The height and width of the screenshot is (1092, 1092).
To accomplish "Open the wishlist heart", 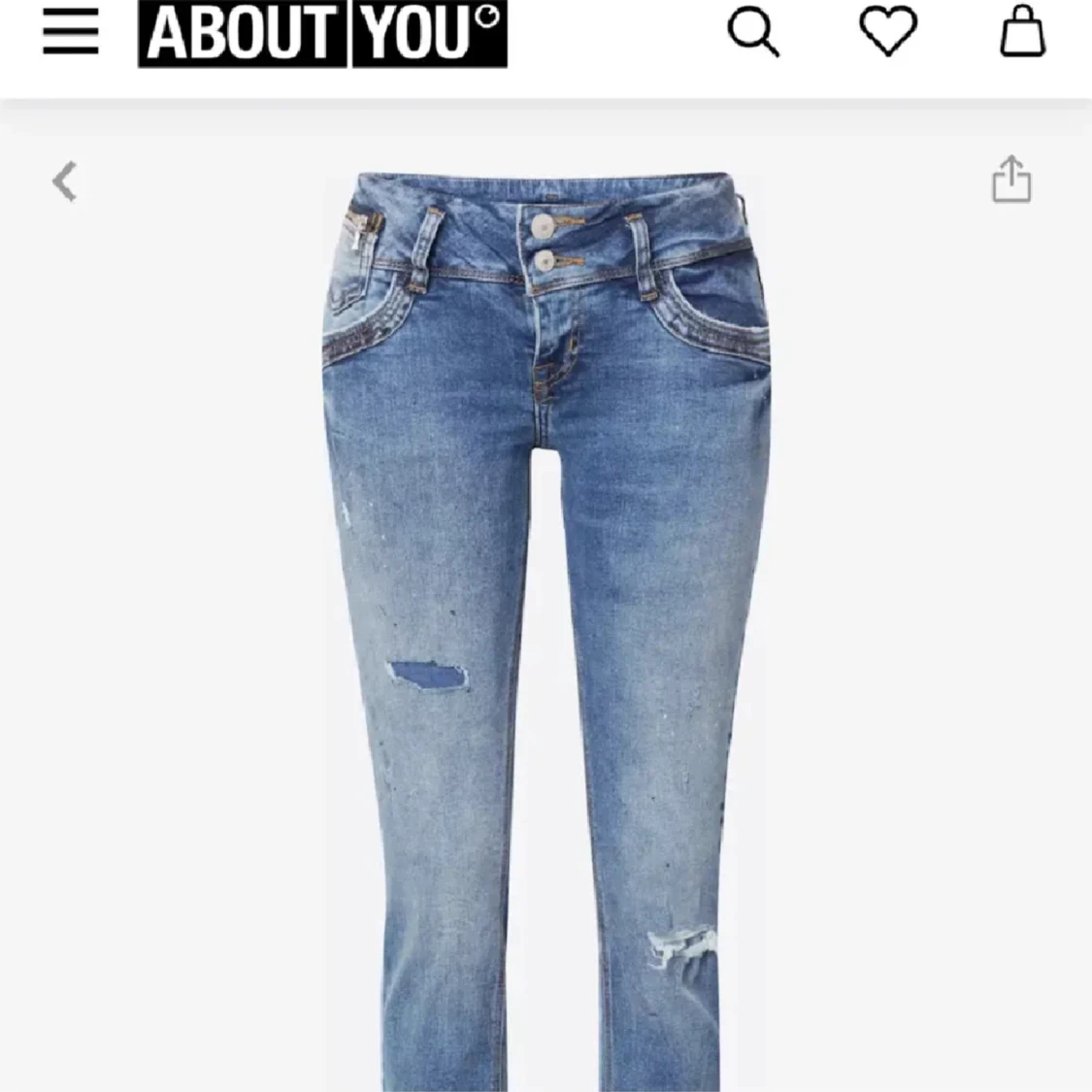I will [888, 34].
